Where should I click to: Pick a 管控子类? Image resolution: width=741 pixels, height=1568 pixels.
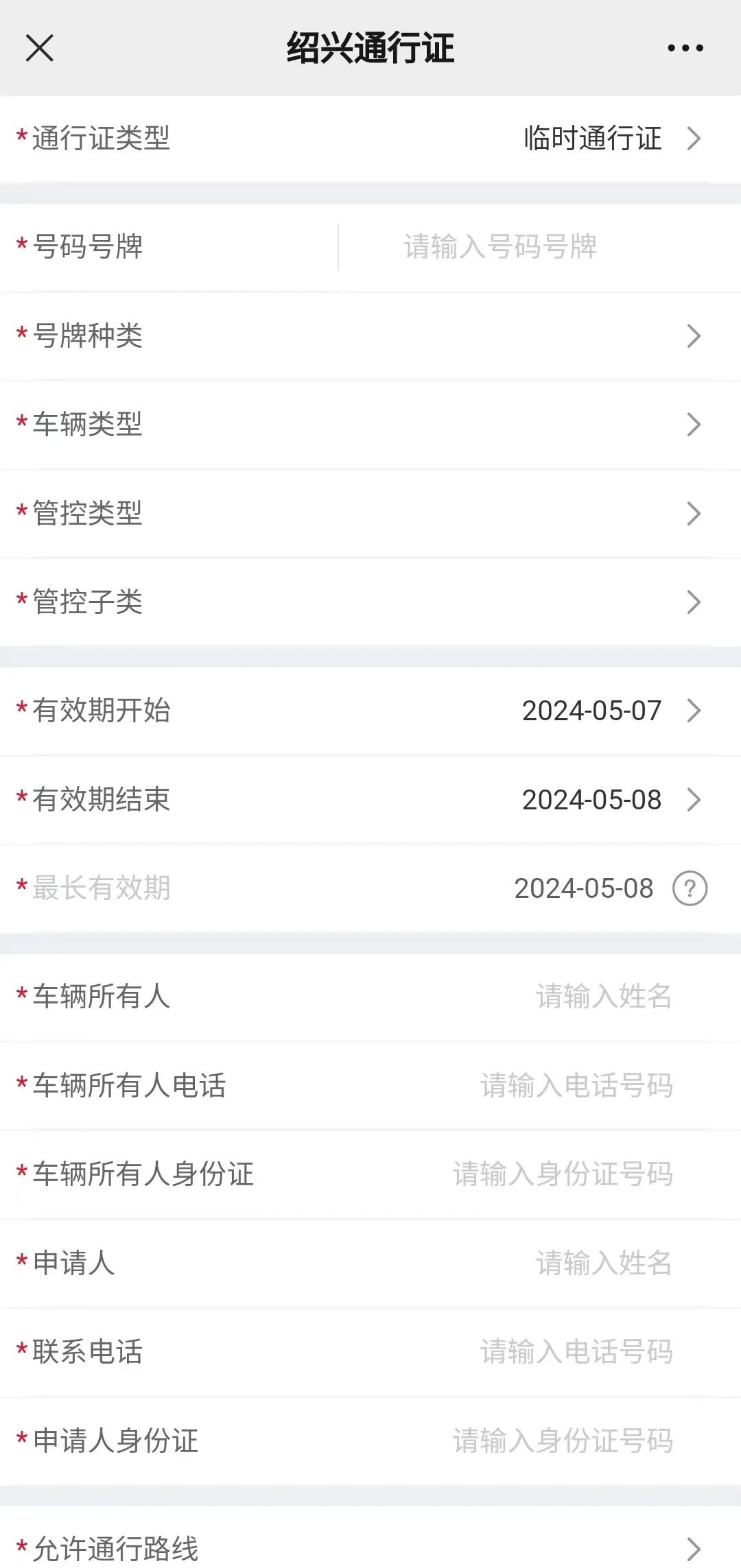(x=693, y=602)
